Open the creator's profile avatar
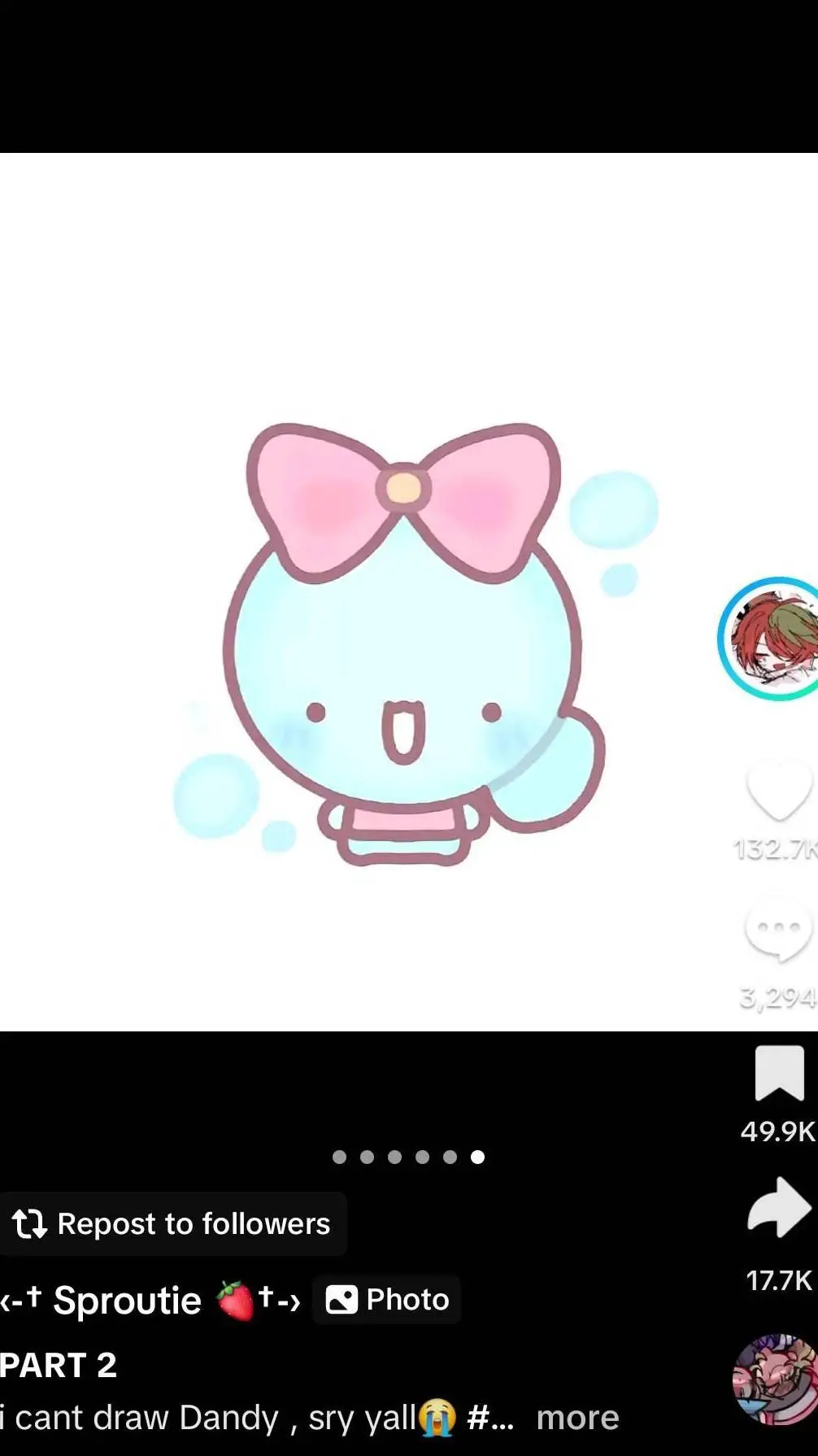 pos(771,639)
